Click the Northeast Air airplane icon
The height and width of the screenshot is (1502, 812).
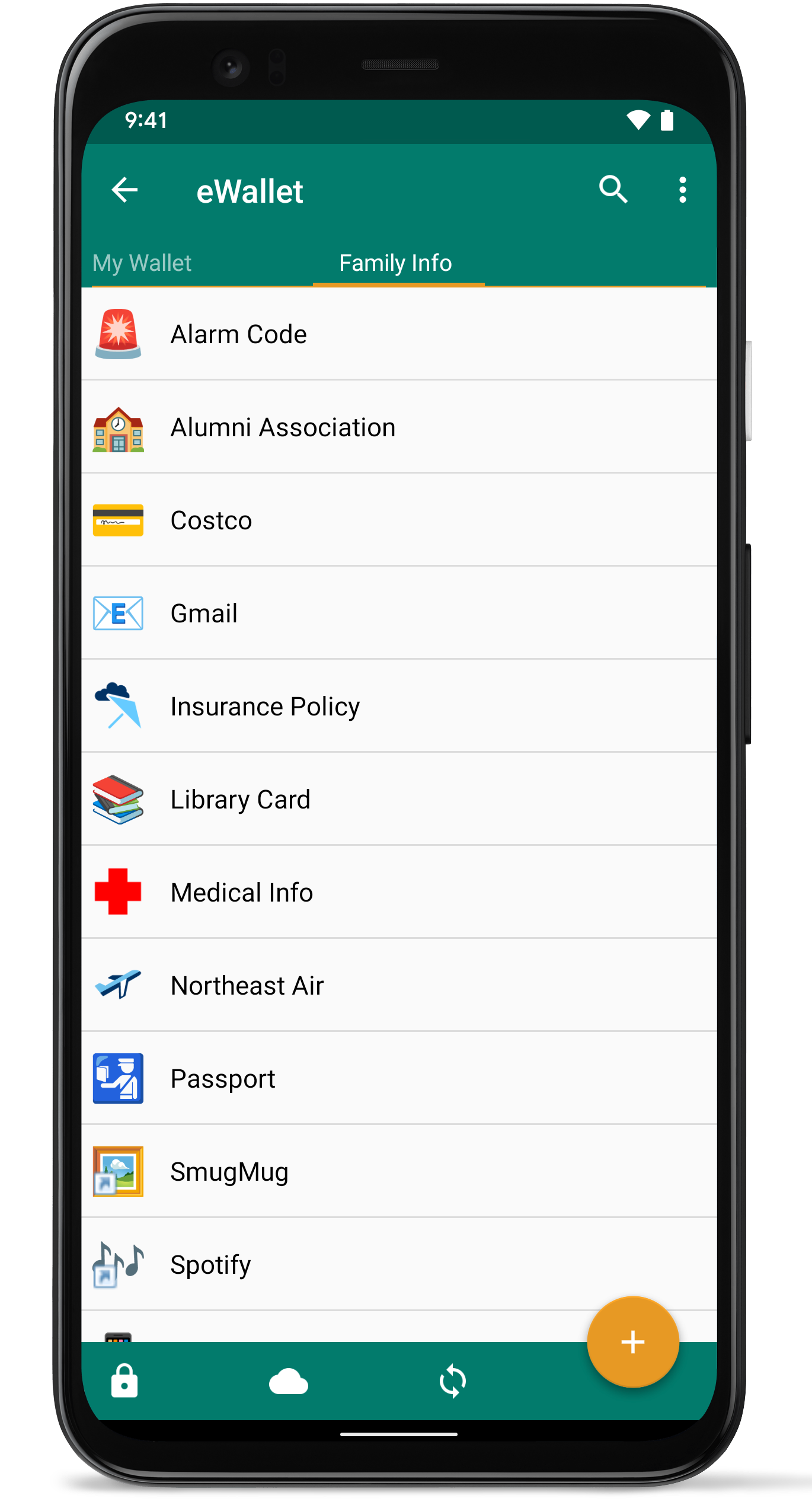(x=118, y=985)
